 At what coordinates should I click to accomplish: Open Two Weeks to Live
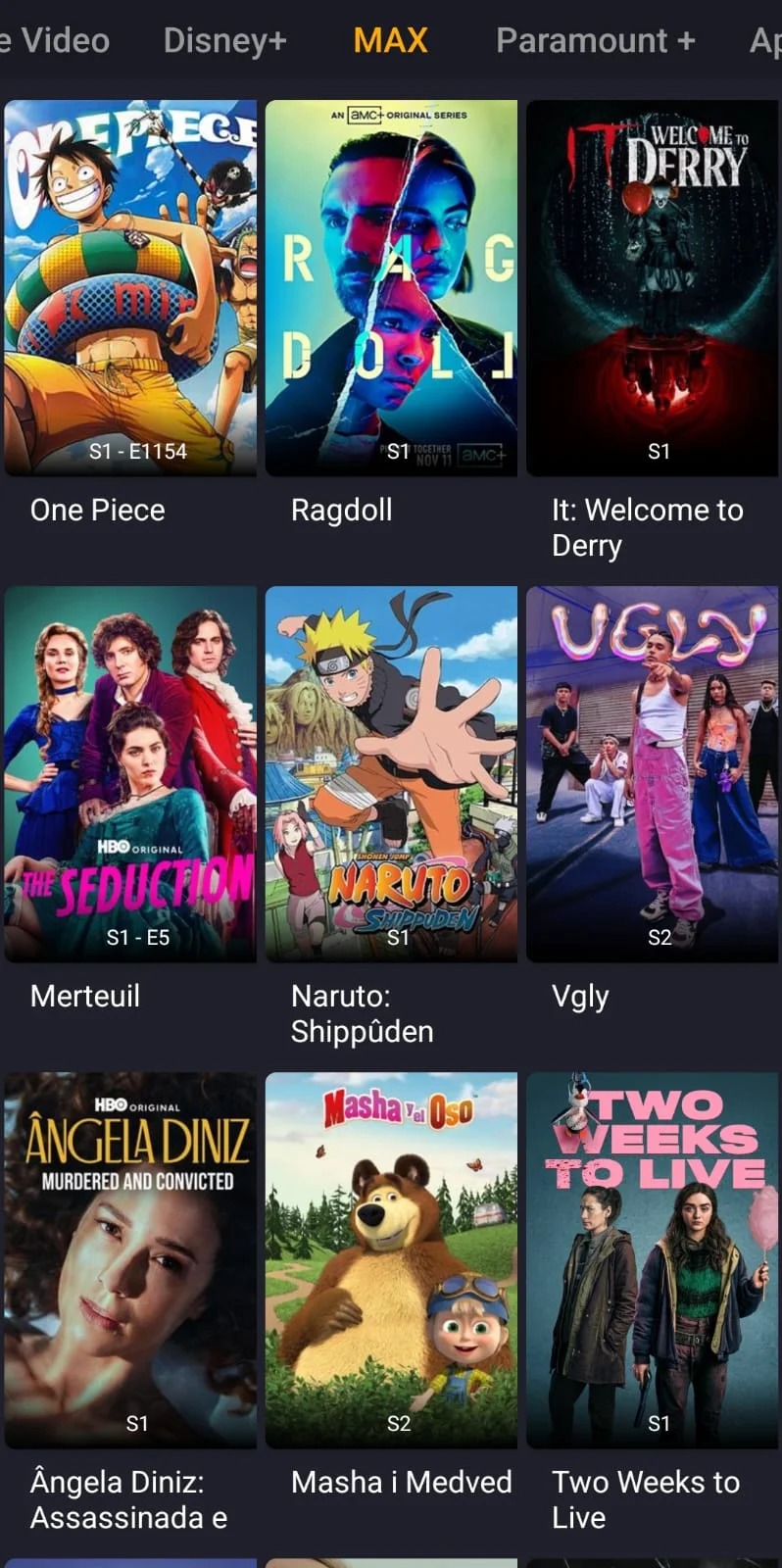(652, 1260)
